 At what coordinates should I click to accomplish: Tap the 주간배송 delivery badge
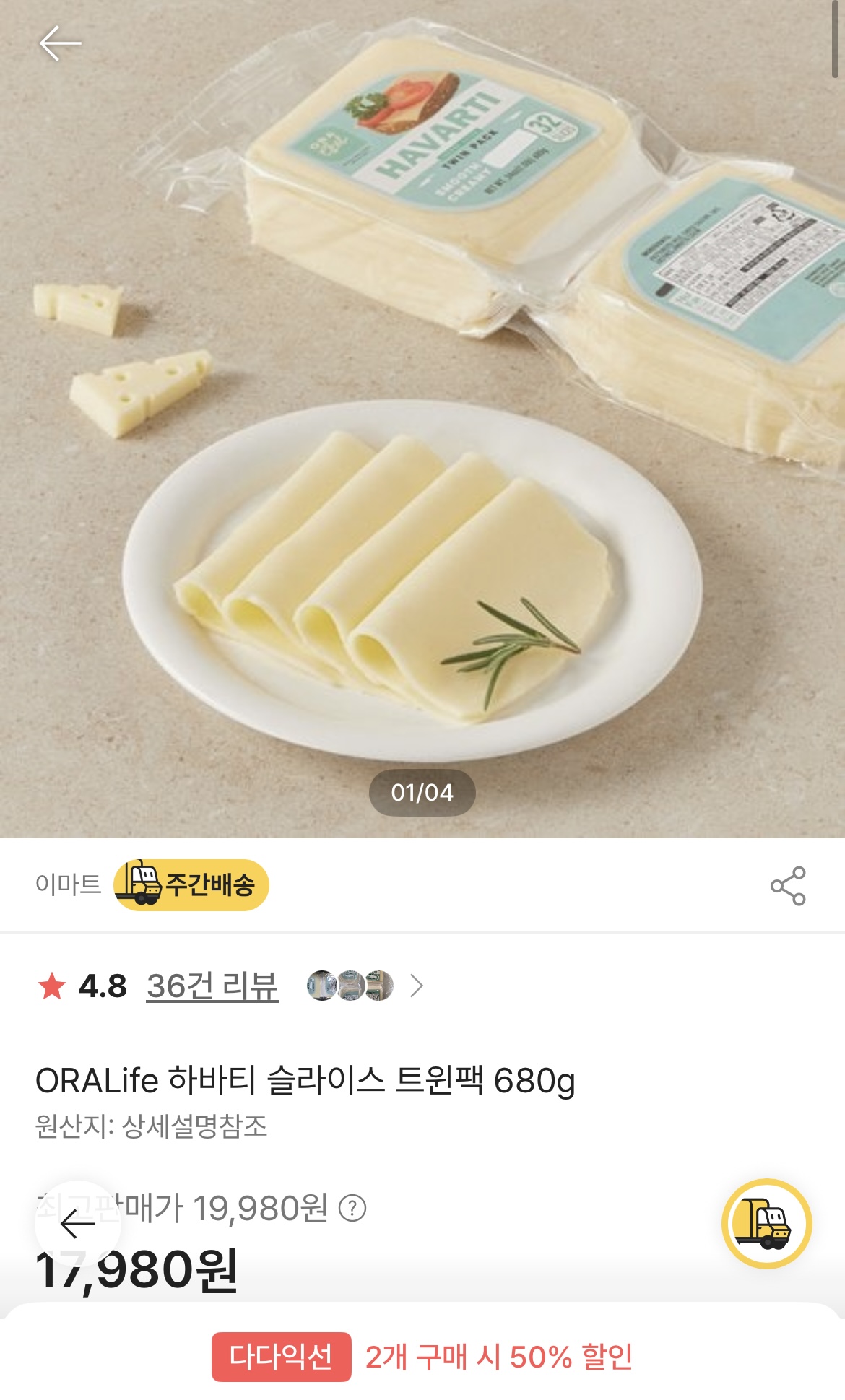click(191, 884)
